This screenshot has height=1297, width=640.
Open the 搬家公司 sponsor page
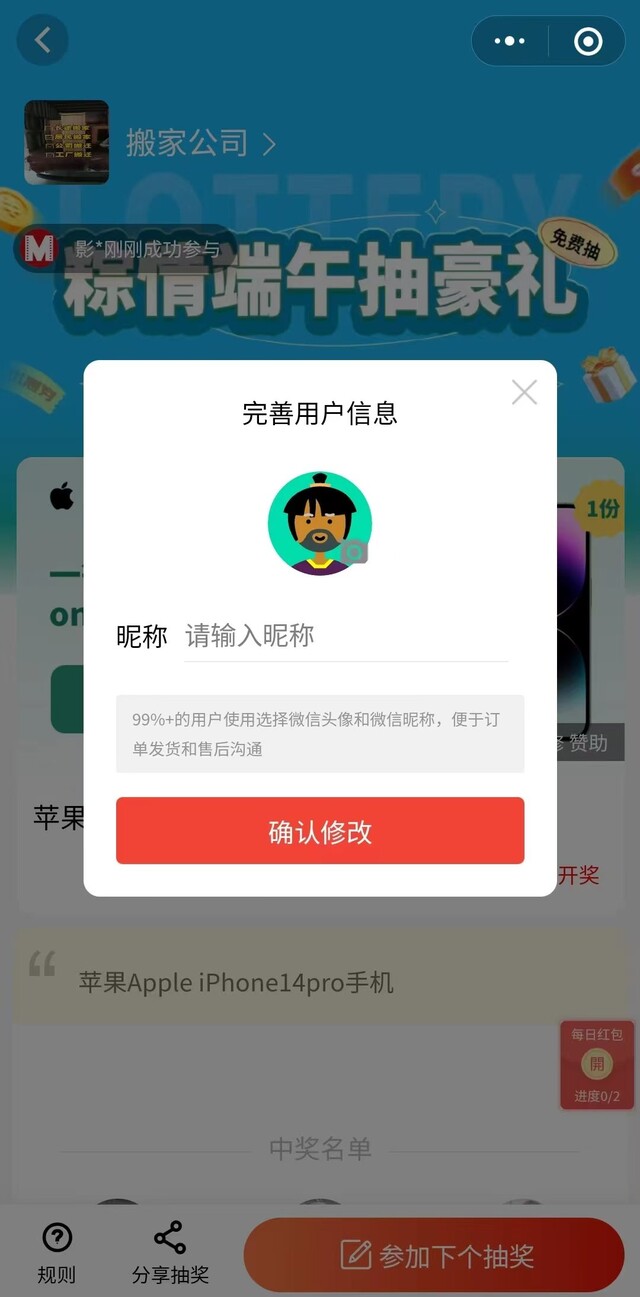(200, 143)
